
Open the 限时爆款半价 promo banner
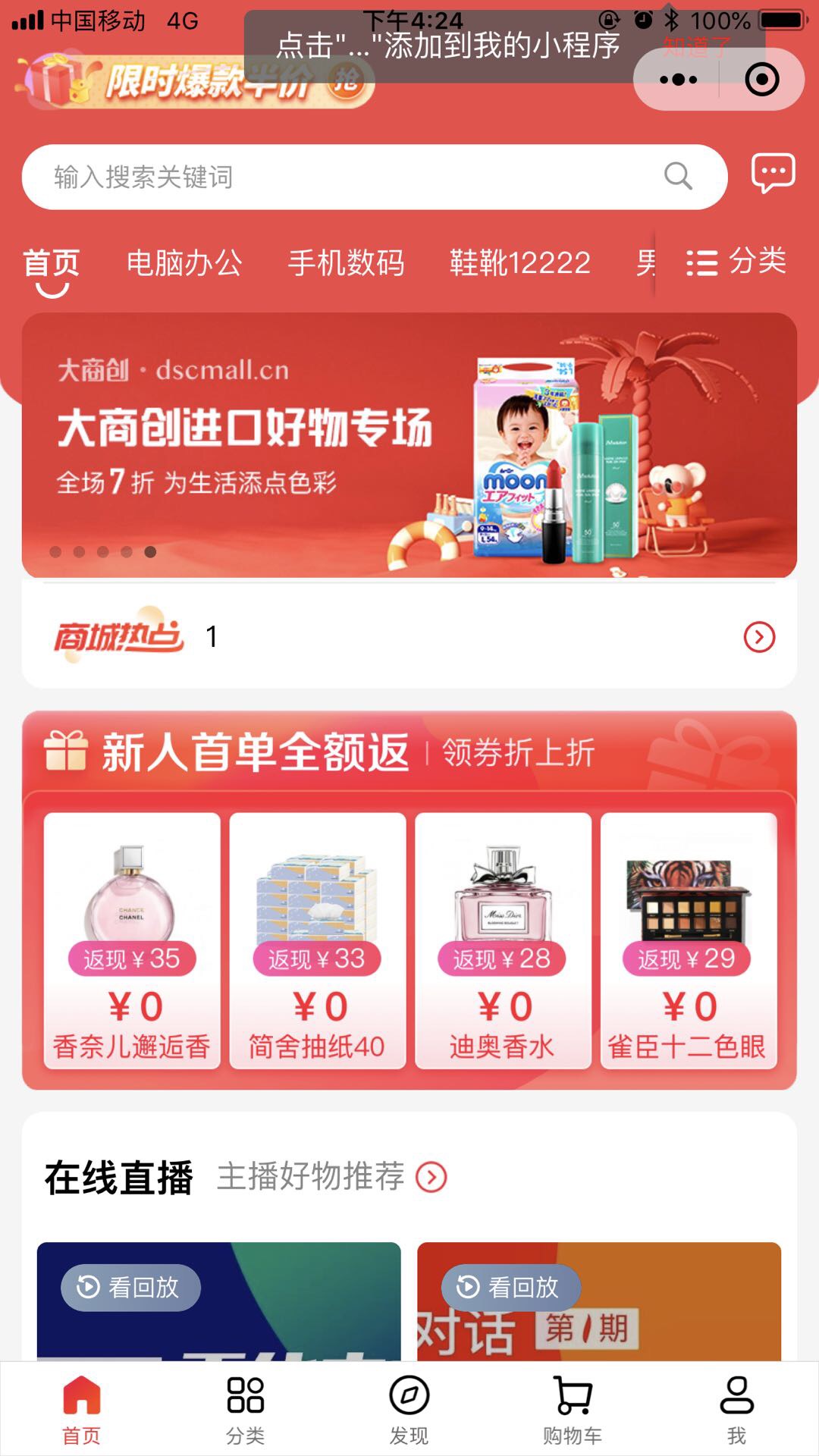tap(197, 82)
